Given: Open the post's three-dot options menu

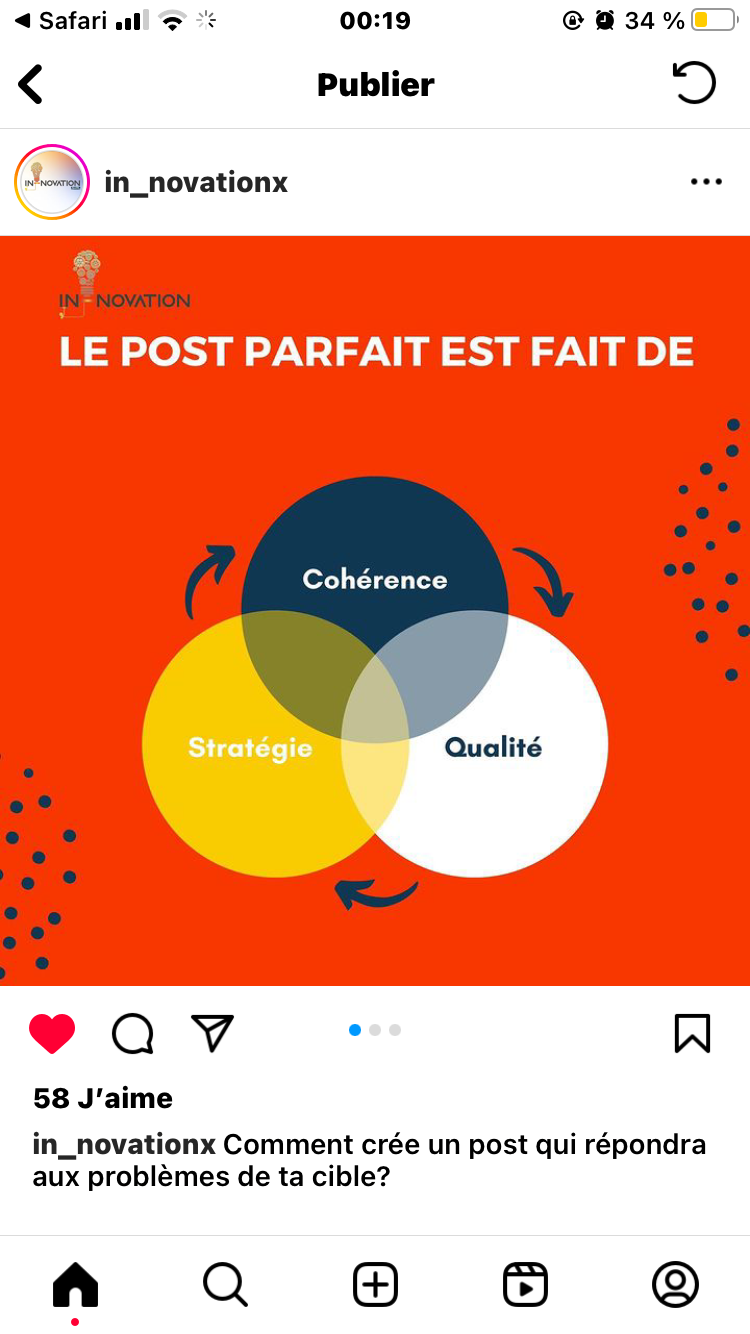Looking at the screenshot, I should click(706, 182).
